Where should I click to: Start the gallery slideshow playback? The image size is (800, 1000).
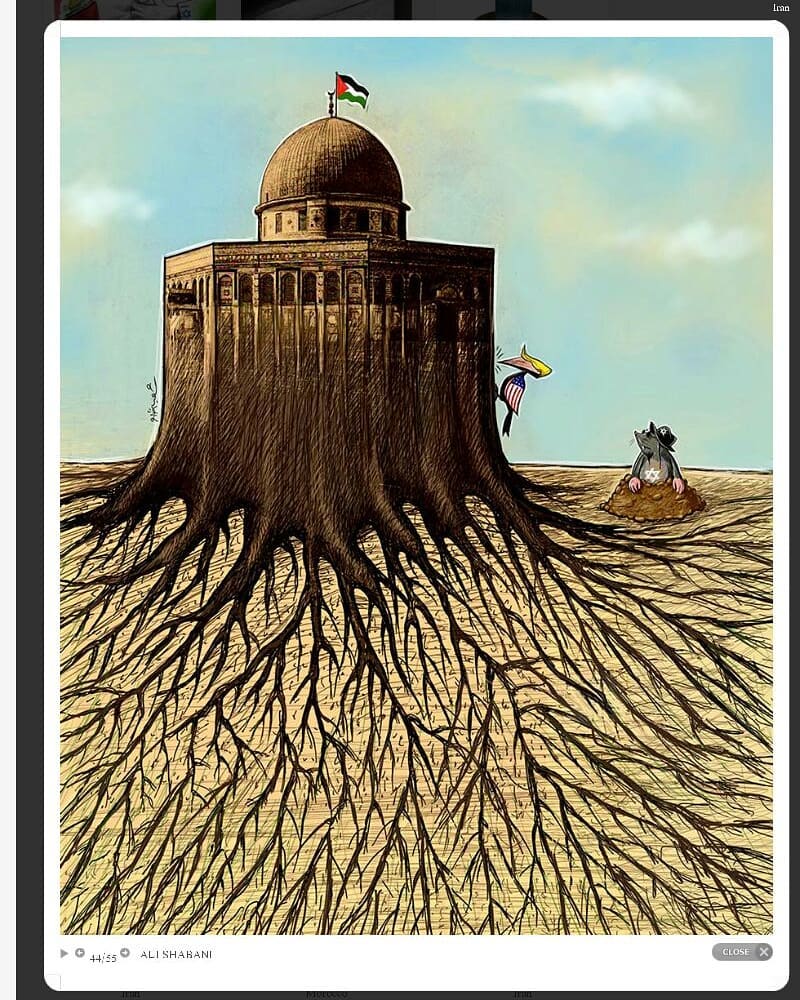pyautogui.click(x=65, y=953)
